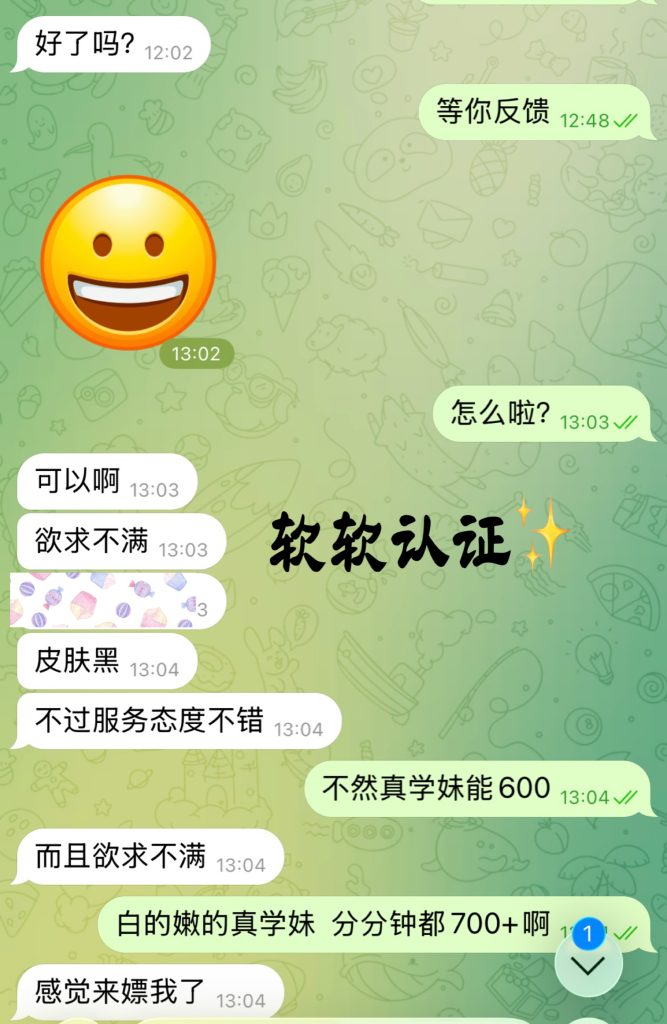Jump to the latest unread message
Viewport: 667px width, 1024px height.
click(x=588, y=964)
